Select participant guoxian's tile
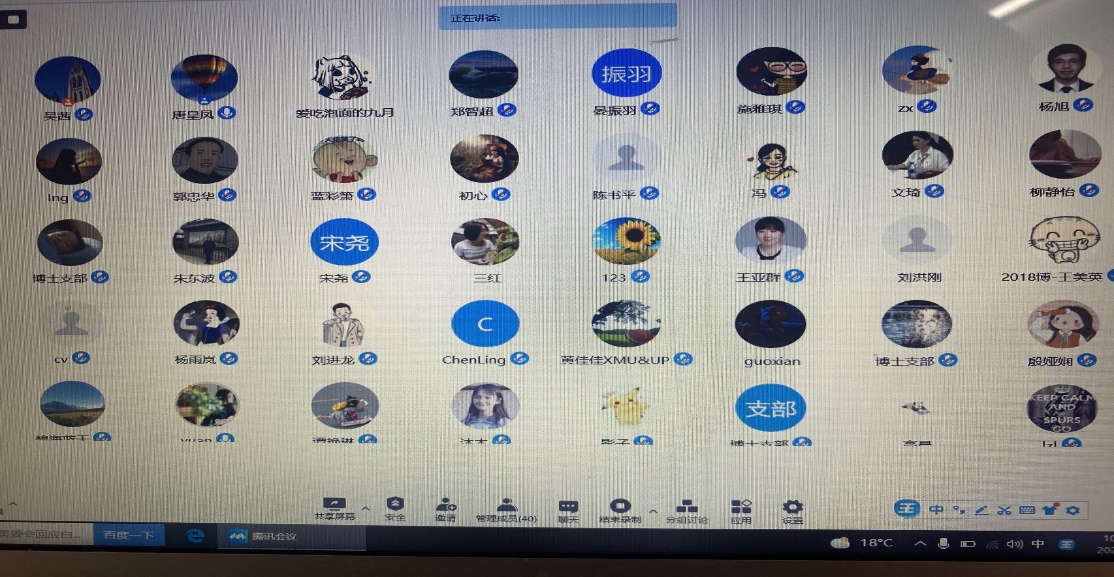Screen dimensions: 1114x577 pos(770,324)
